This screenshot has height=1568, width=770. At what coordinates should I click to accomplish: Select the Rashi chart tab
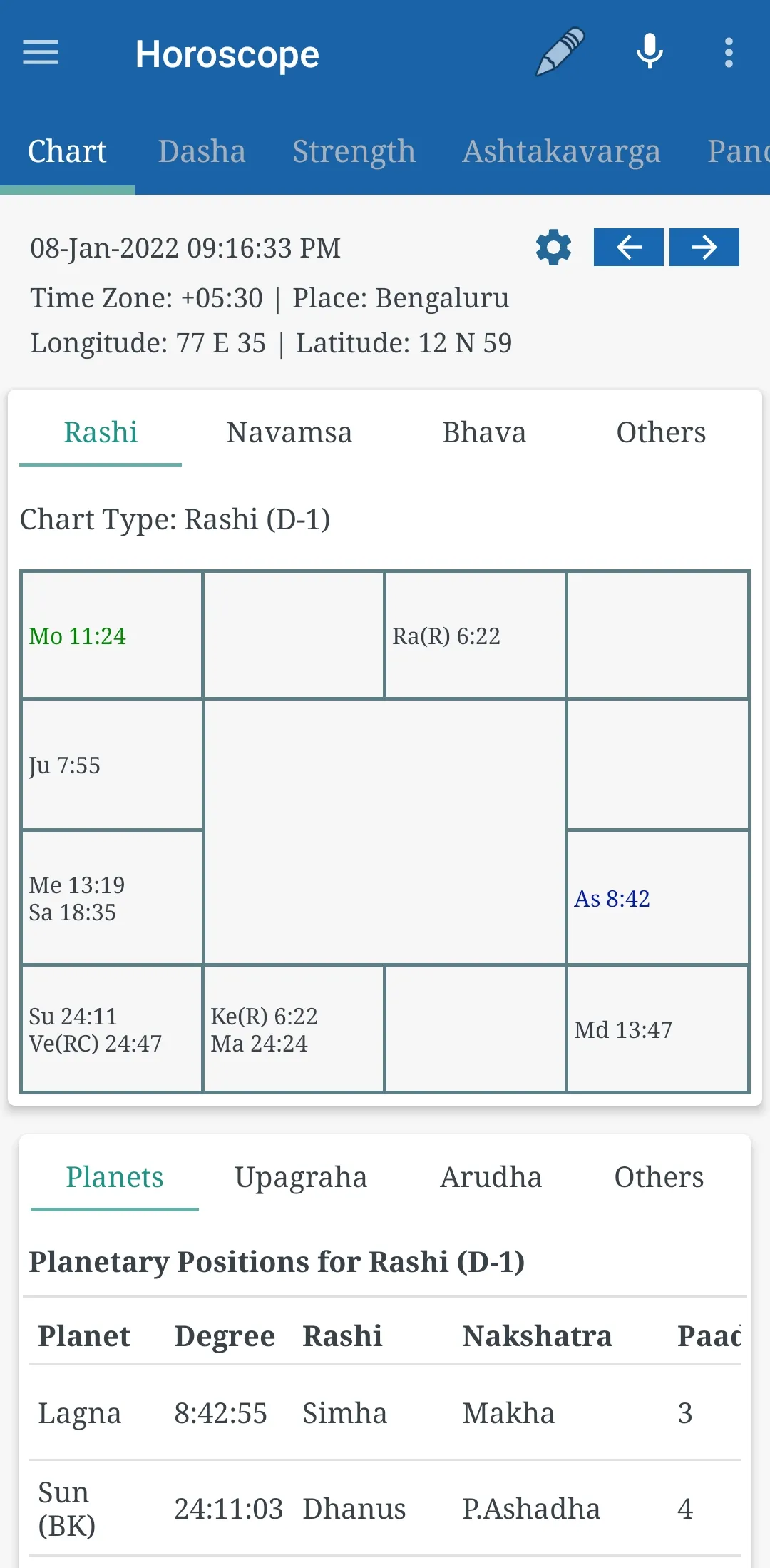pyautogui.click(x=101, y=432)
